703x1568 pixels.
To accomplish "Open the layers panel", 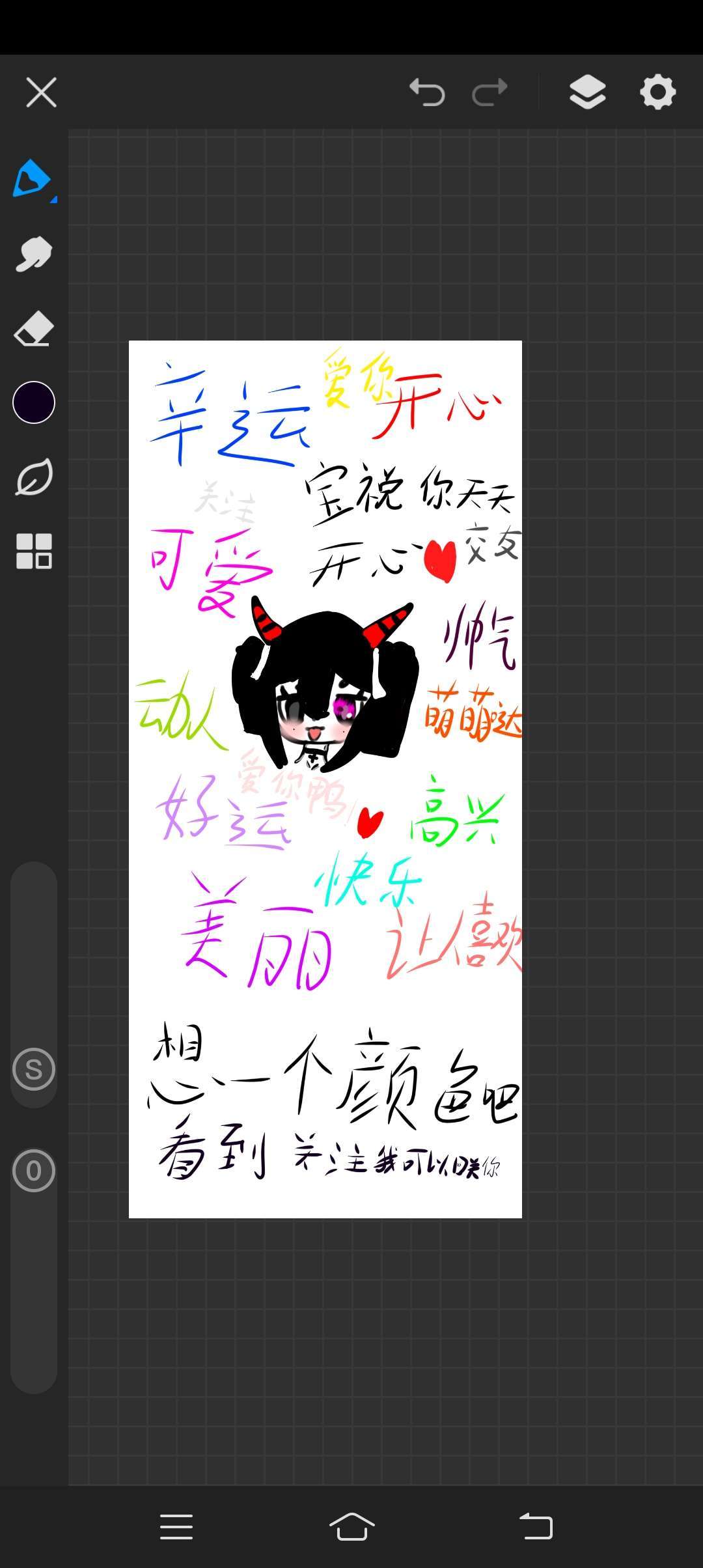I will [587, 92].
